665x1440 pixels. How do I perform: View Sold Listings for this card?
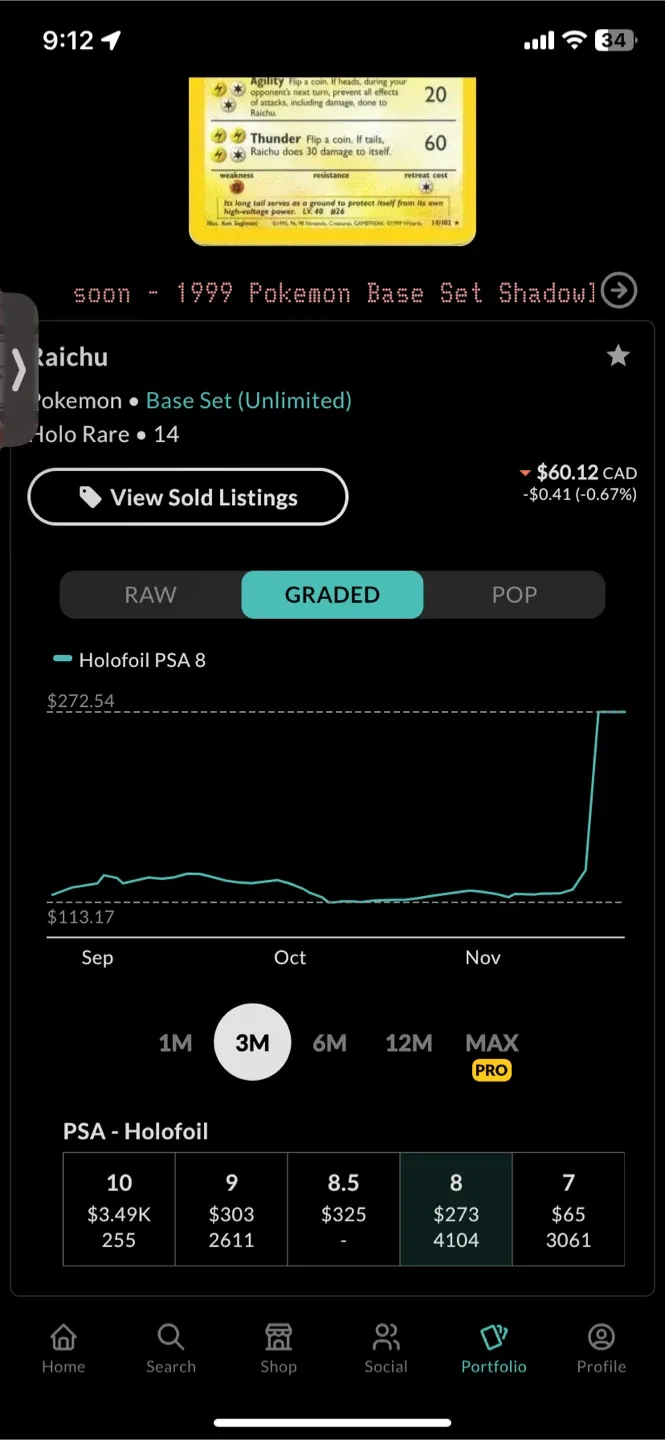click(x=188, y=497)
